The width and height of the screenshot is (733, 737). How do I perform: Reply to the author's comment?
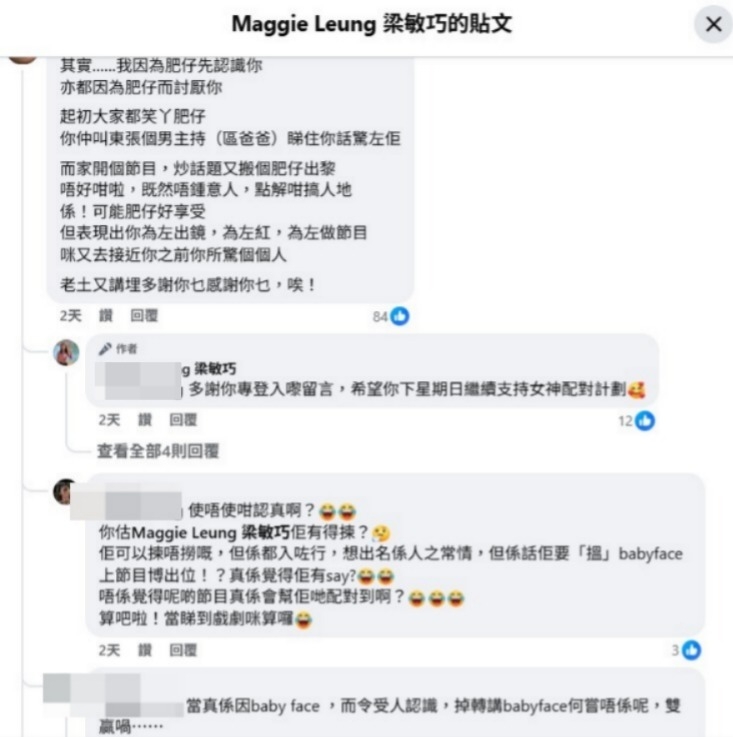point(182,420)
